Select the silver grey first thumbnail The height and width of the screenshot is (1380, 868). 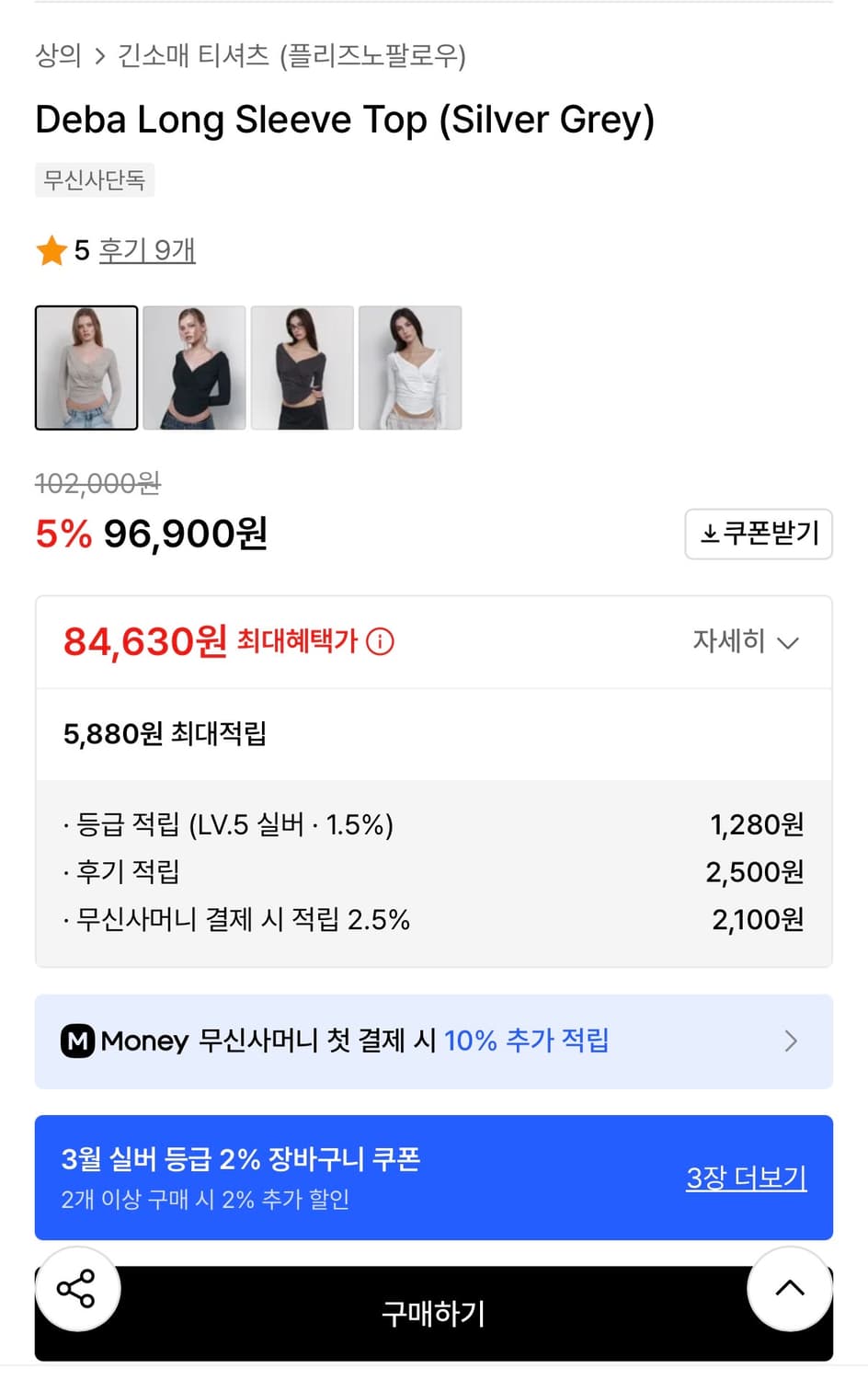[x=86, y=368]
